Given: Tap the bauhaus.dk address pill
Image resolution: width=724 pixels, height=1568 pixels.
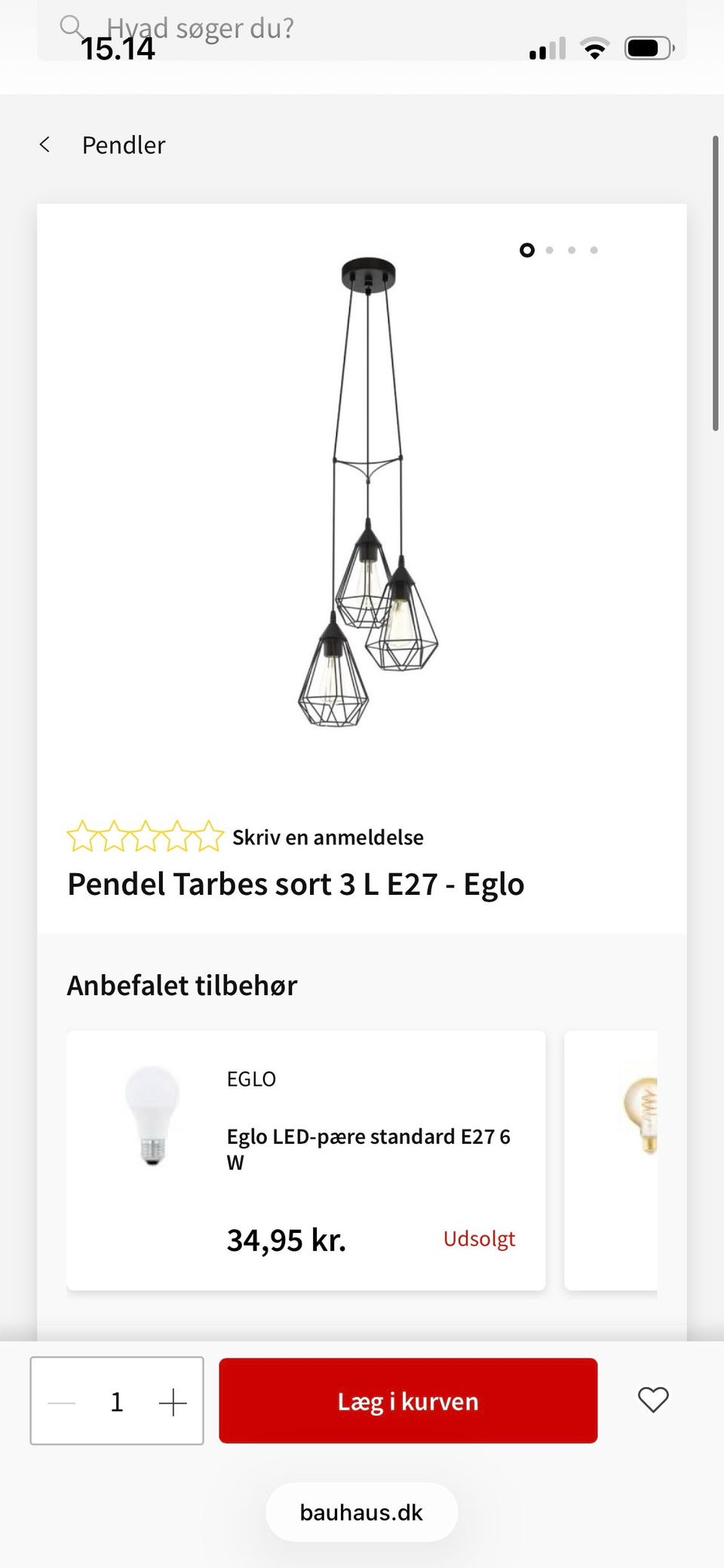Looking at the screenshot, I should point(361,1511).
